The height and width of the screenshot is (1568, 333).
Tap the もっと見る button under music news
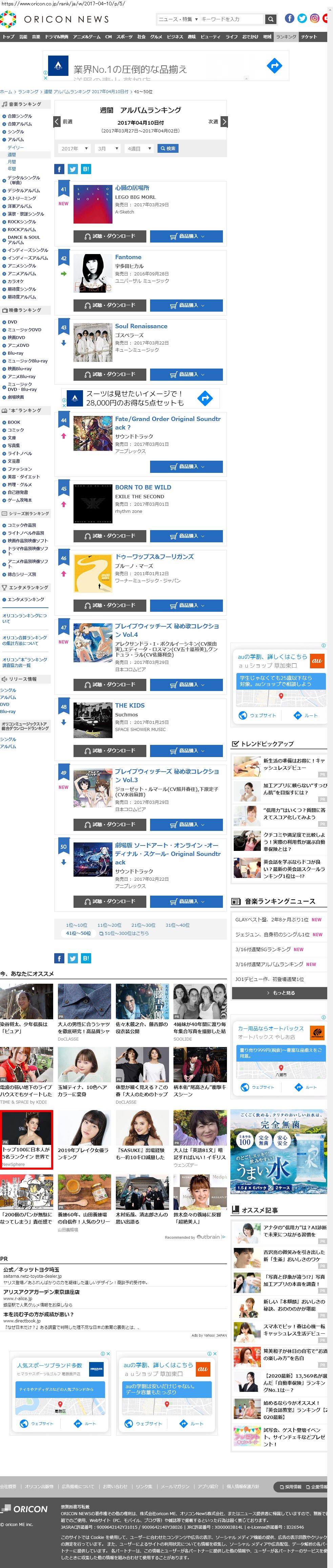pos(279,993)
